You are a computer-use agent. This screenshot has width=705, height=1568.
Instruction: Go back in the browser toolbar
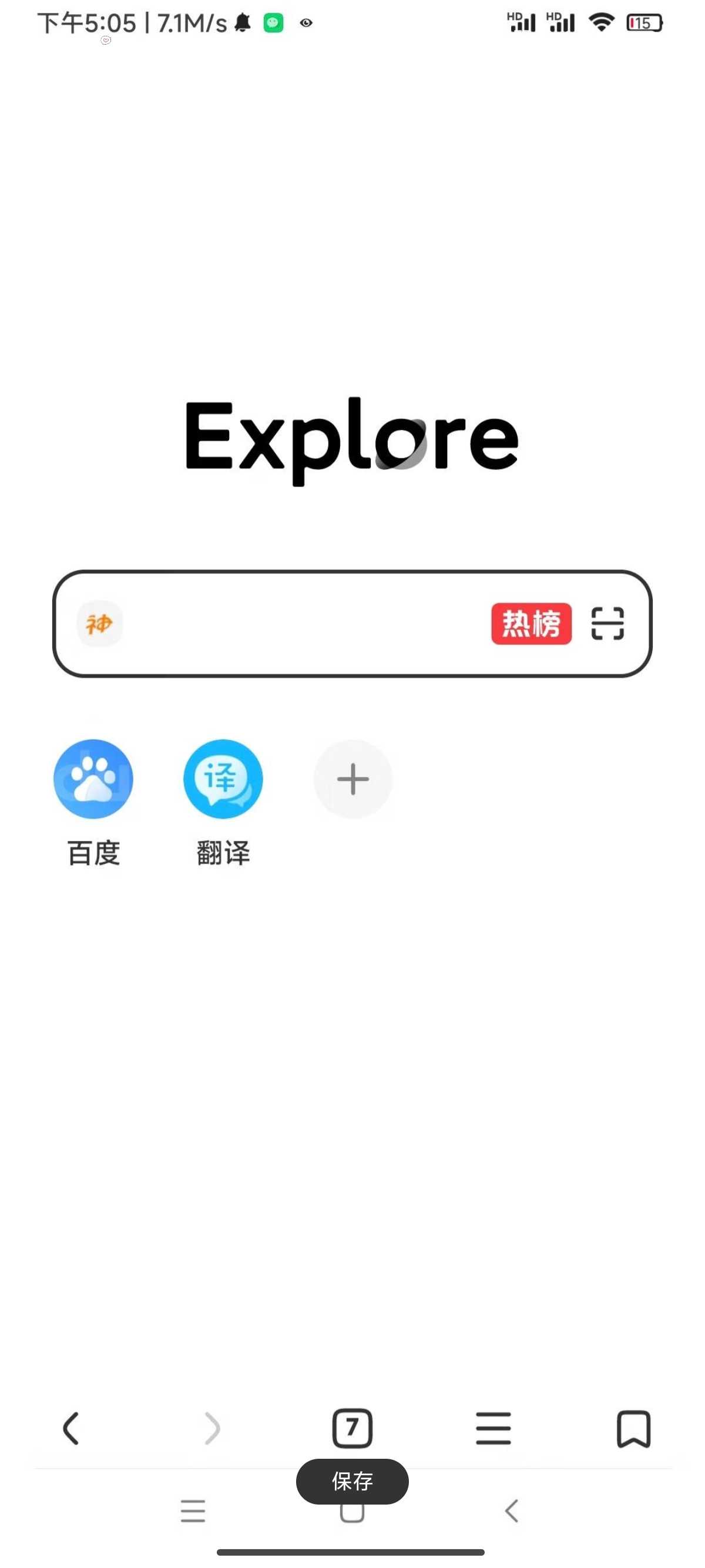click(70, 1428)
